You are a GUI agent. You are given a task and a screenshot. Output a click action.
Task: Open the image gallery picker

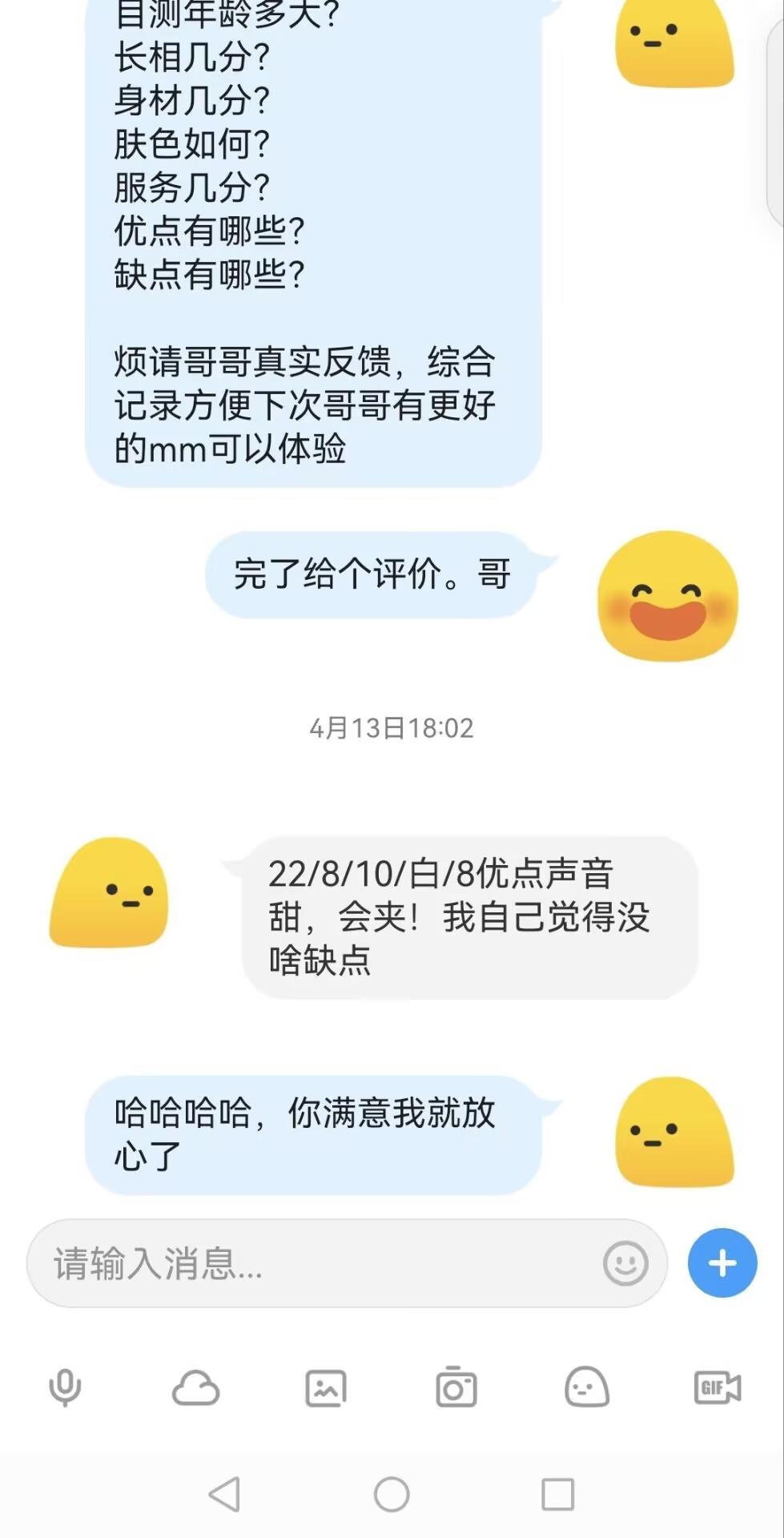tap(326, 1388)
